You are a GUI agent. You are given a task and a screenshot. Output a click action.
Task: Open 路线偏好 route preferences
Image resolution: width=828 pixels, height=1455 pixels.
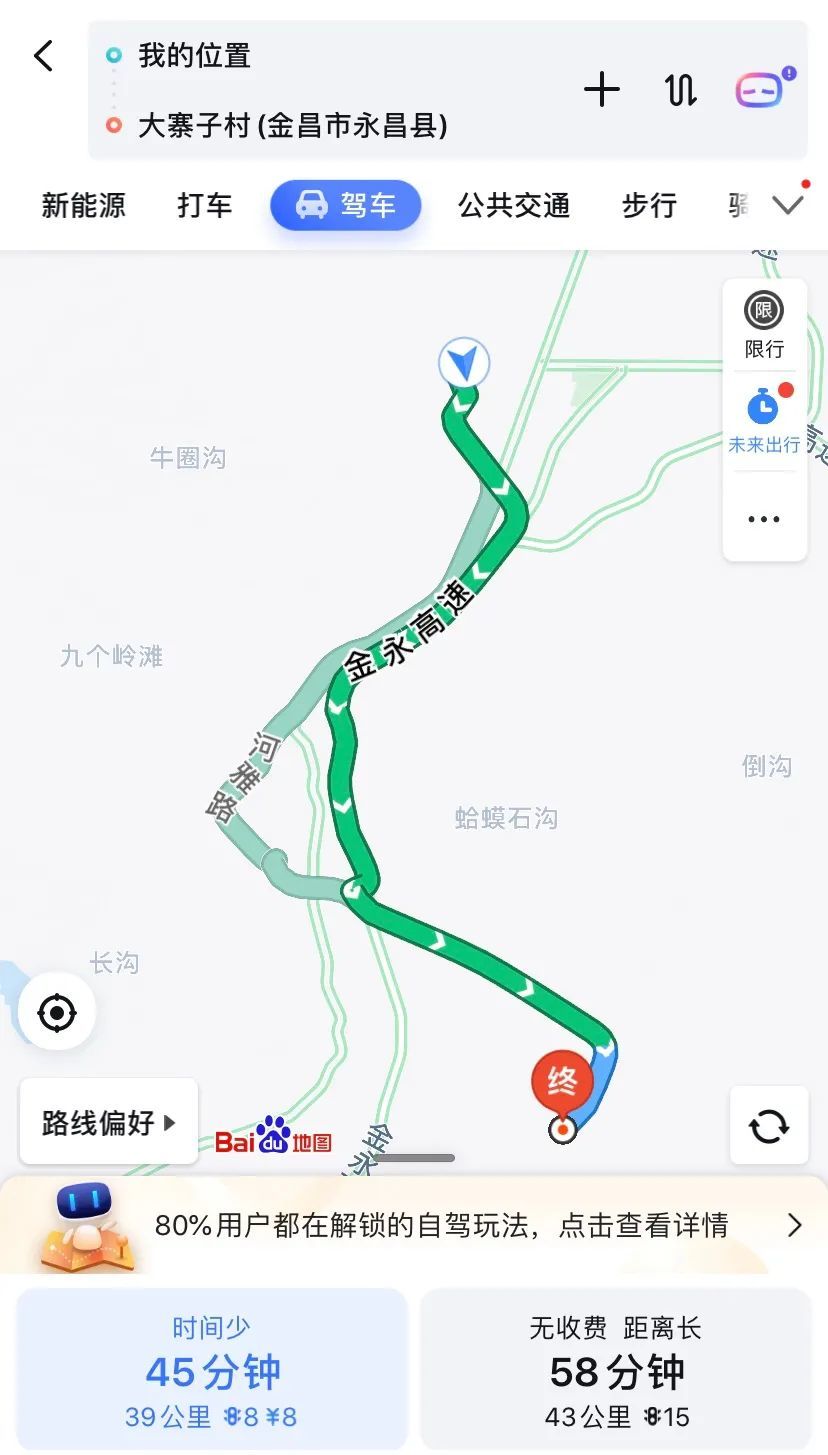[x=108, y=1122]
